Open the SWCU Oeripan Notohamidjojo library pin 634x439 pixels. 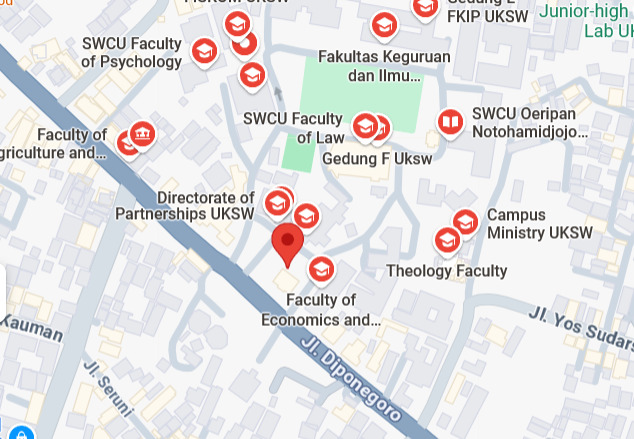coord(450,122)
